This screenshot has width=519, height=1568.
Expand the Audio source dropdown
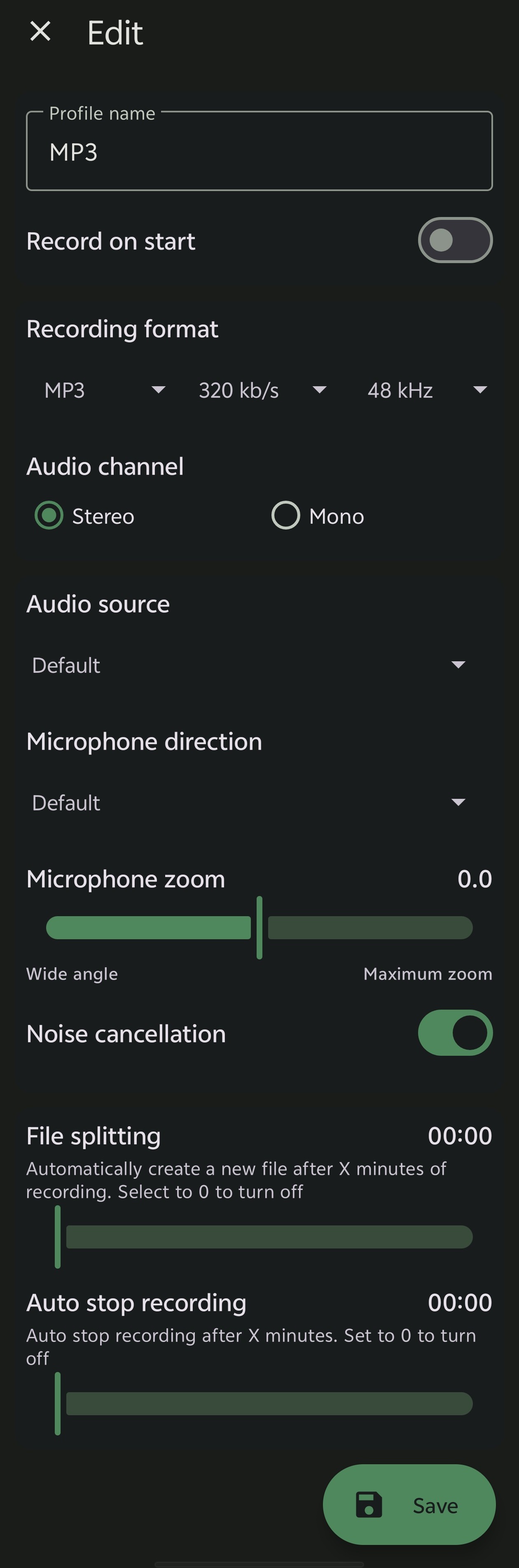point(248,665)
